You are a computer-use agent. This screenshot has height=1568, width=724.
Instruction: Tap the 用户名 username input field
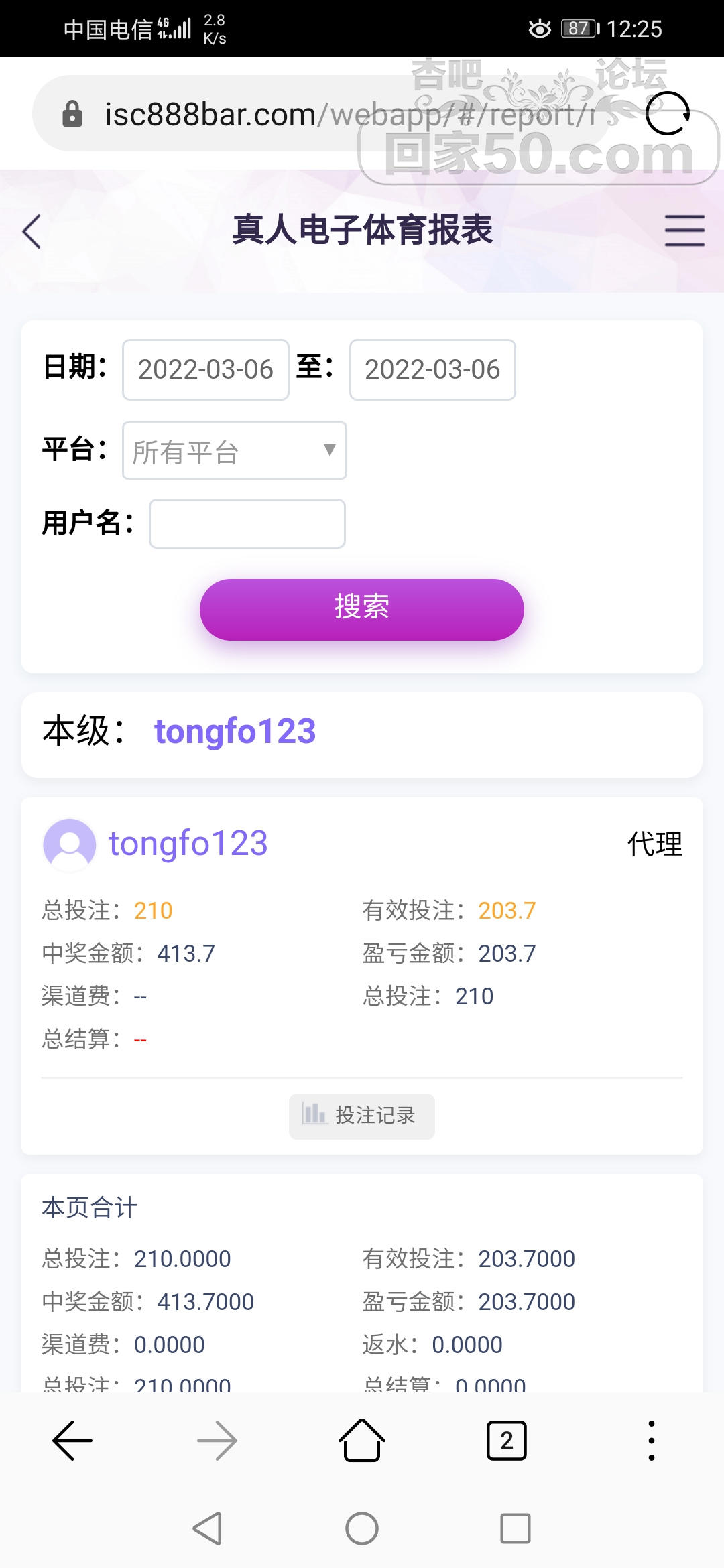247,523
